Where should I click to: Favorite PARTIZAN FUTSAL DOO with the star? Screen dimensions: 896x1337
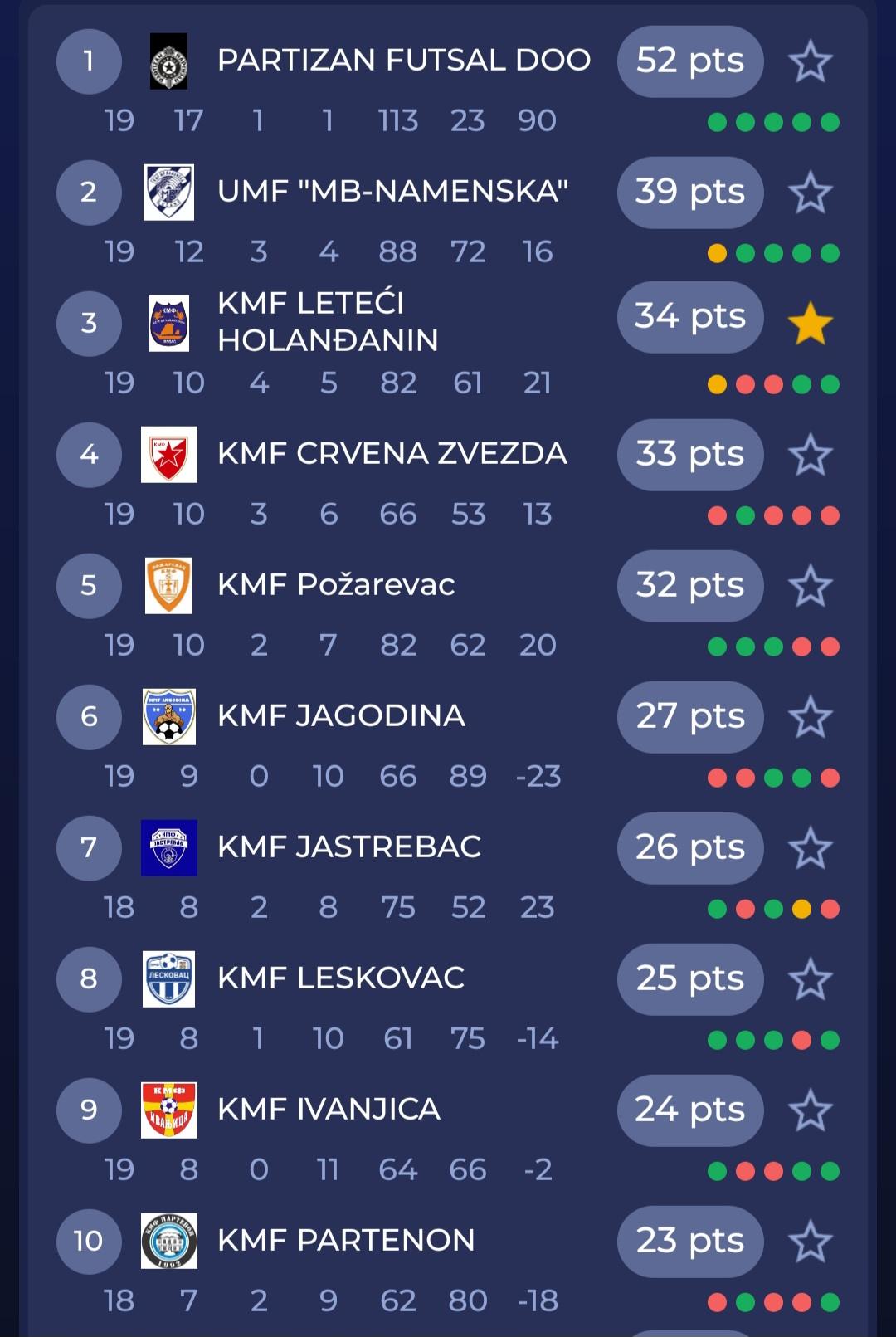pyautogui.click(x=810, y=62)
